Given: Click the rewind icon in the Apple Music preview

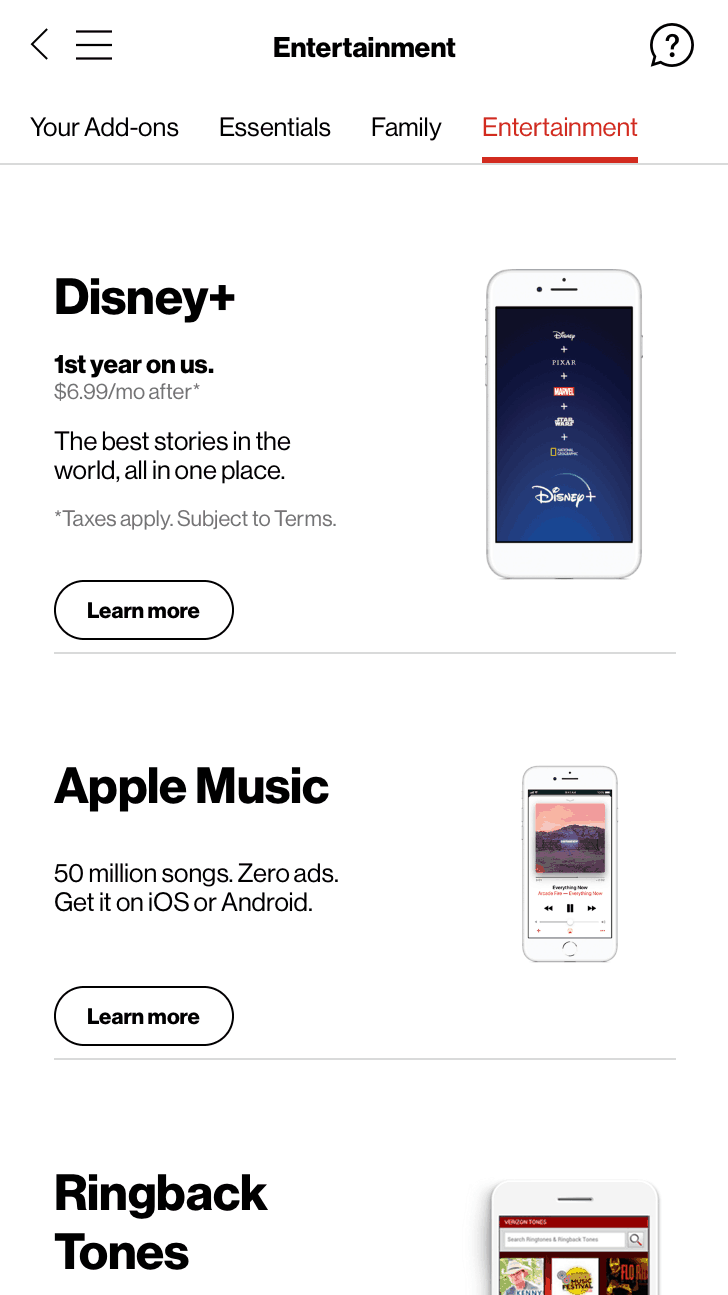Looking at the screenshot, I should [548, 908].
